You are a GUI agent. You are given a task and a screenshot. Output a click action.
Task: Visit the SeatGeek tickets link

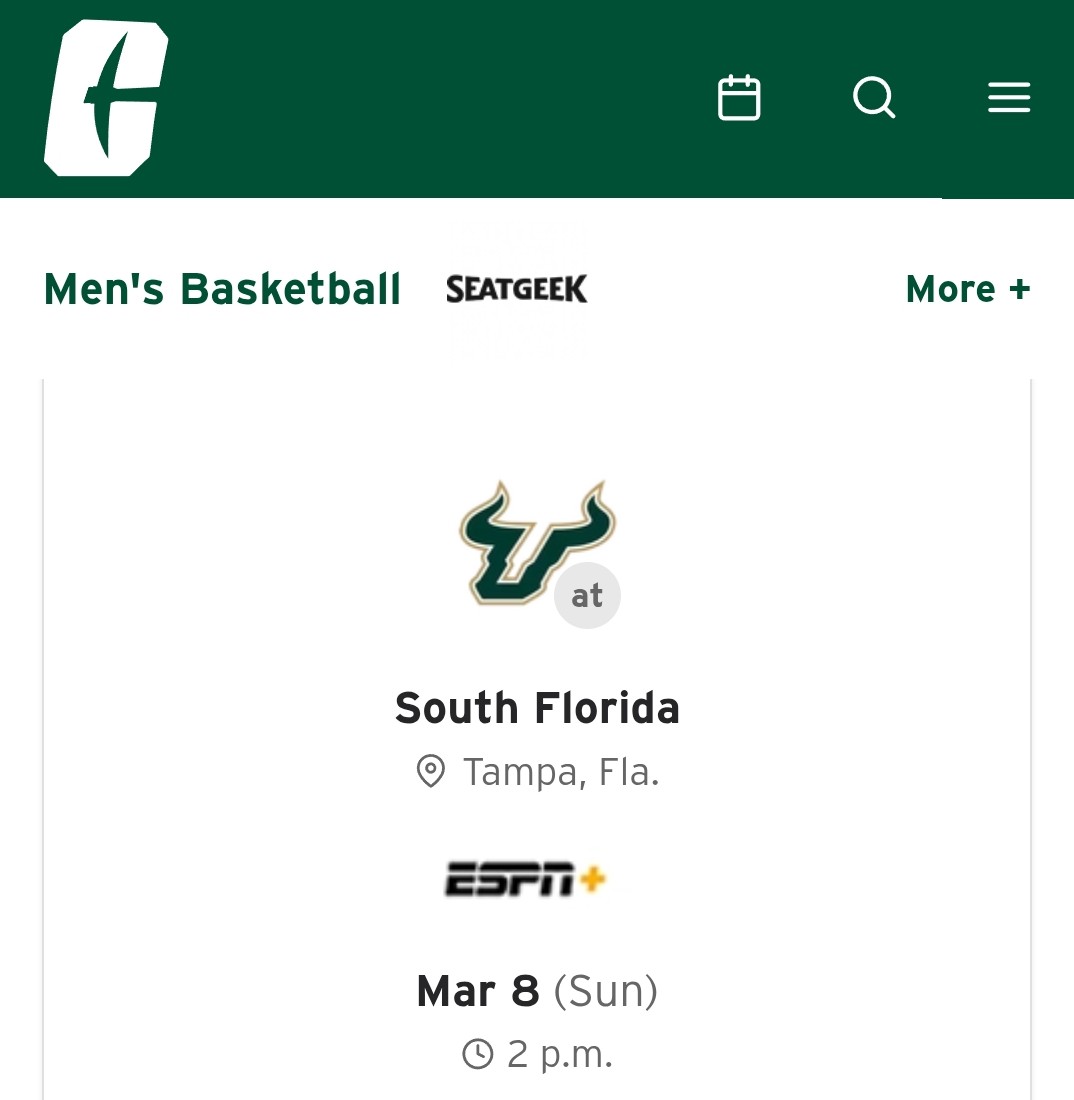pos(516,289)
